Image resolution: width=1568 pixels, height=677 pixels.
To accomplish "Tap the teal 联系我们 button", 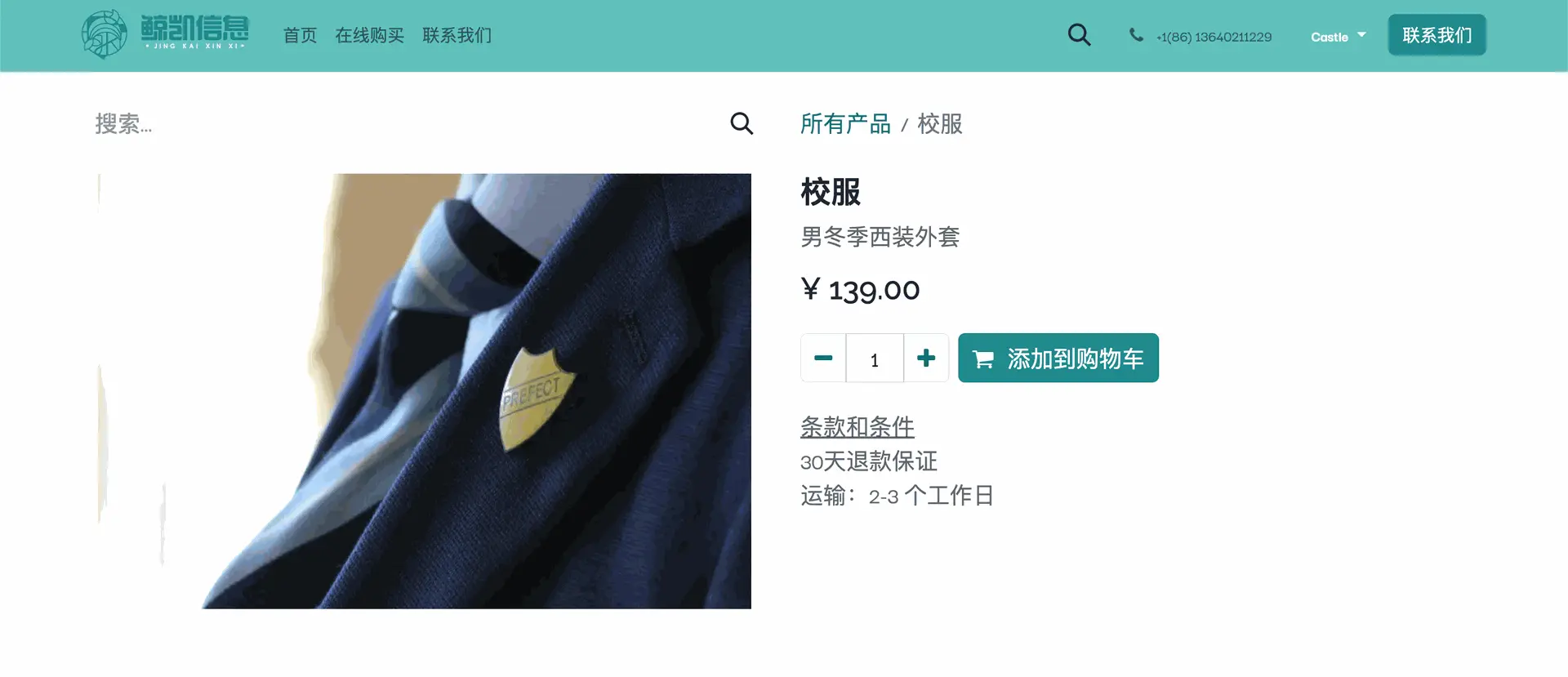I will [x=1437, y=35].
